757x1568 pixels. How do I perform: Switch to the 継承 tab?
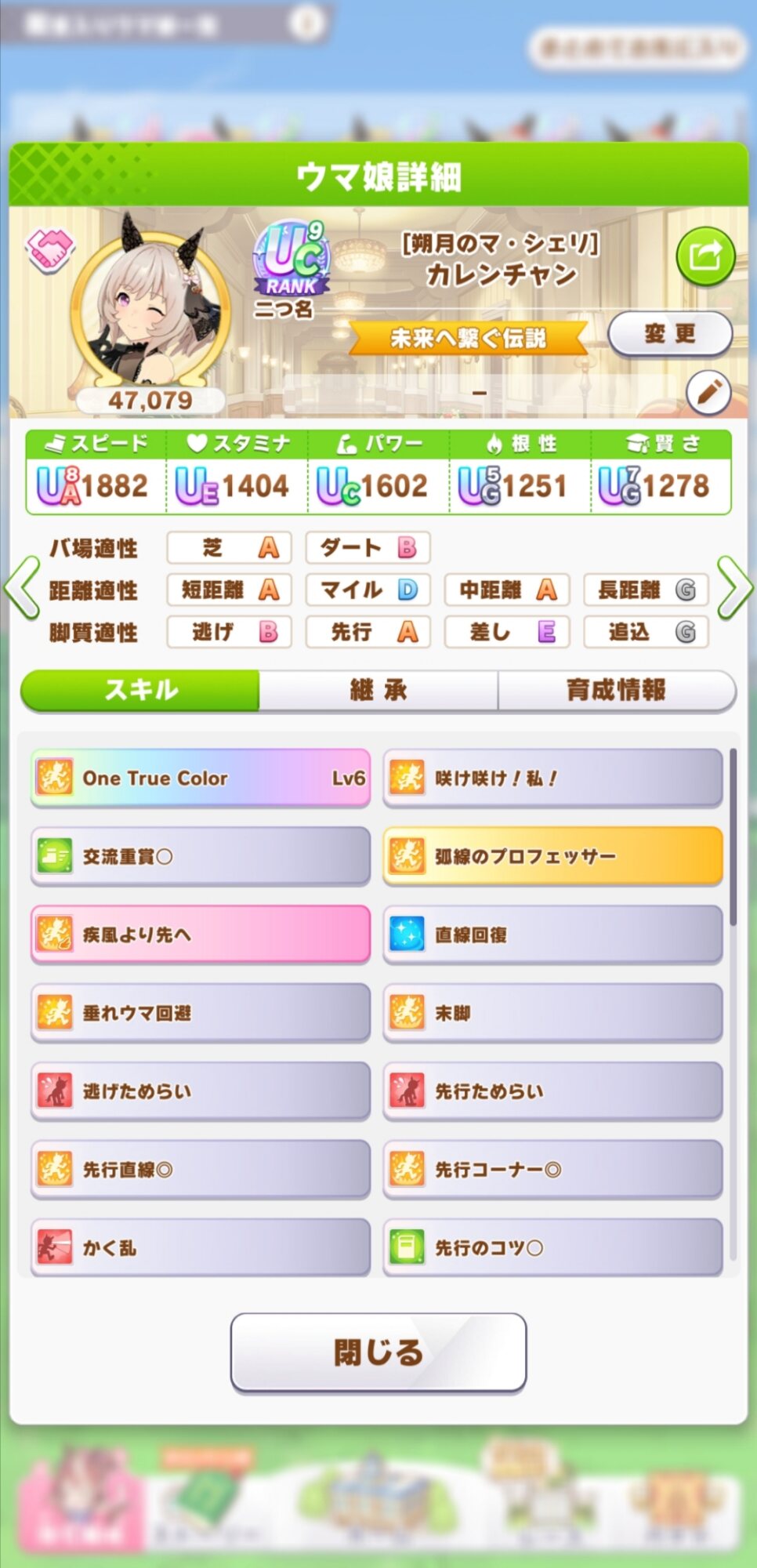[x=378, y=691]
